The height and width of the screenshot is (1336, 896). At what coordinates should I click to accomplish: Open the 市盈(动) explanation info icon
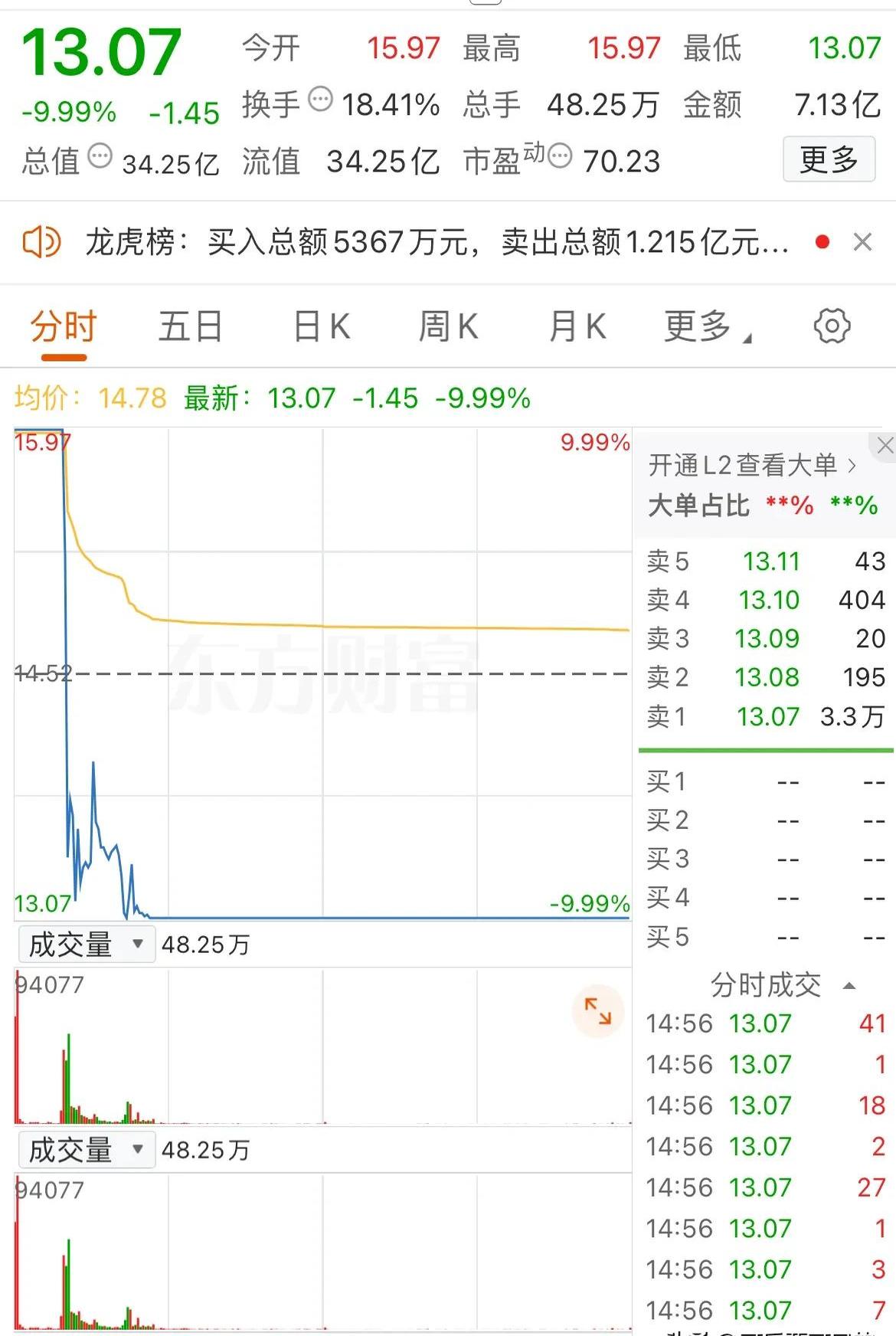click(x=560, y=157)
